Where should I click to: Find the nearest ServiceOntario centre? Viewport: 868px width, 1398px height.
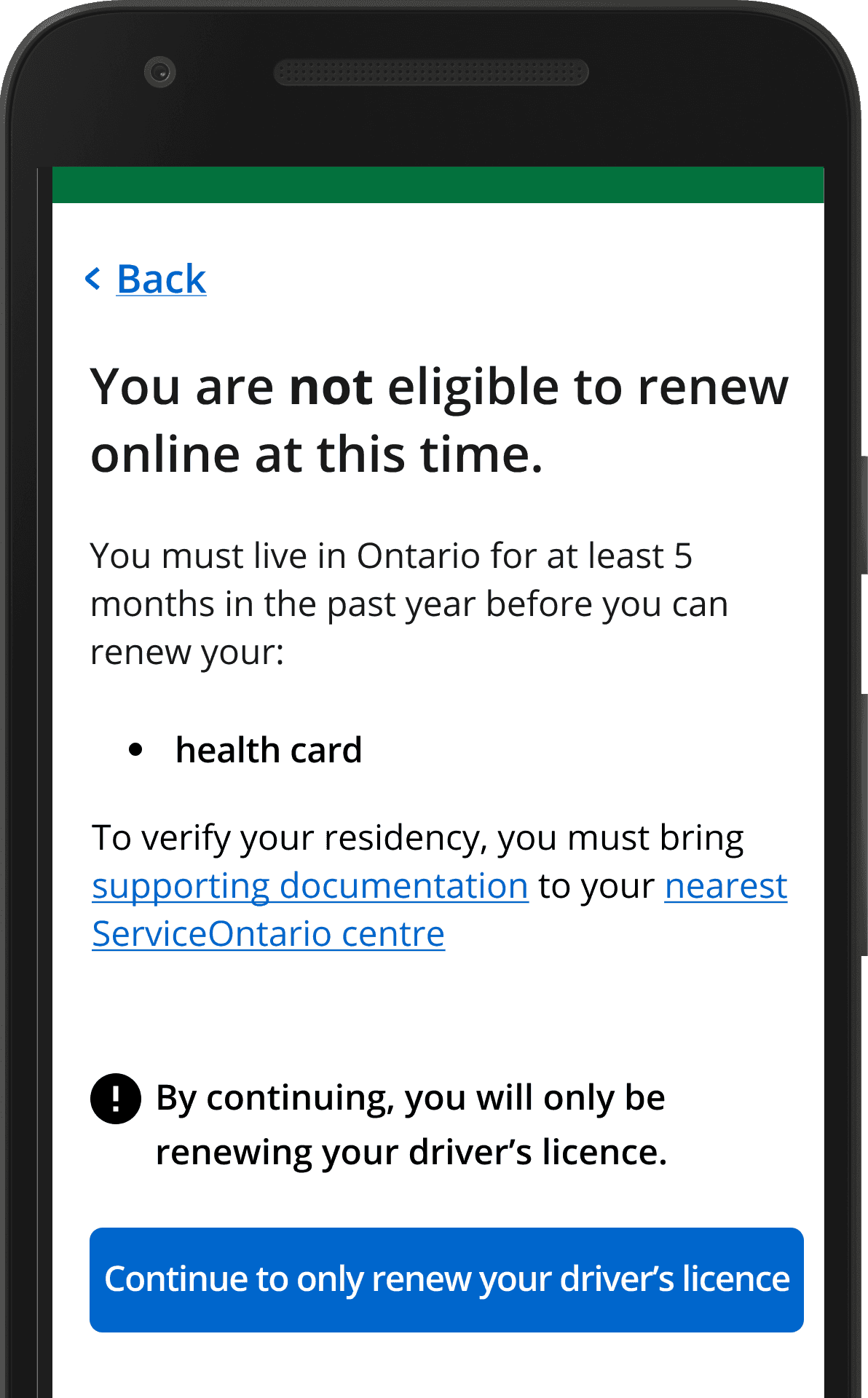268,933
